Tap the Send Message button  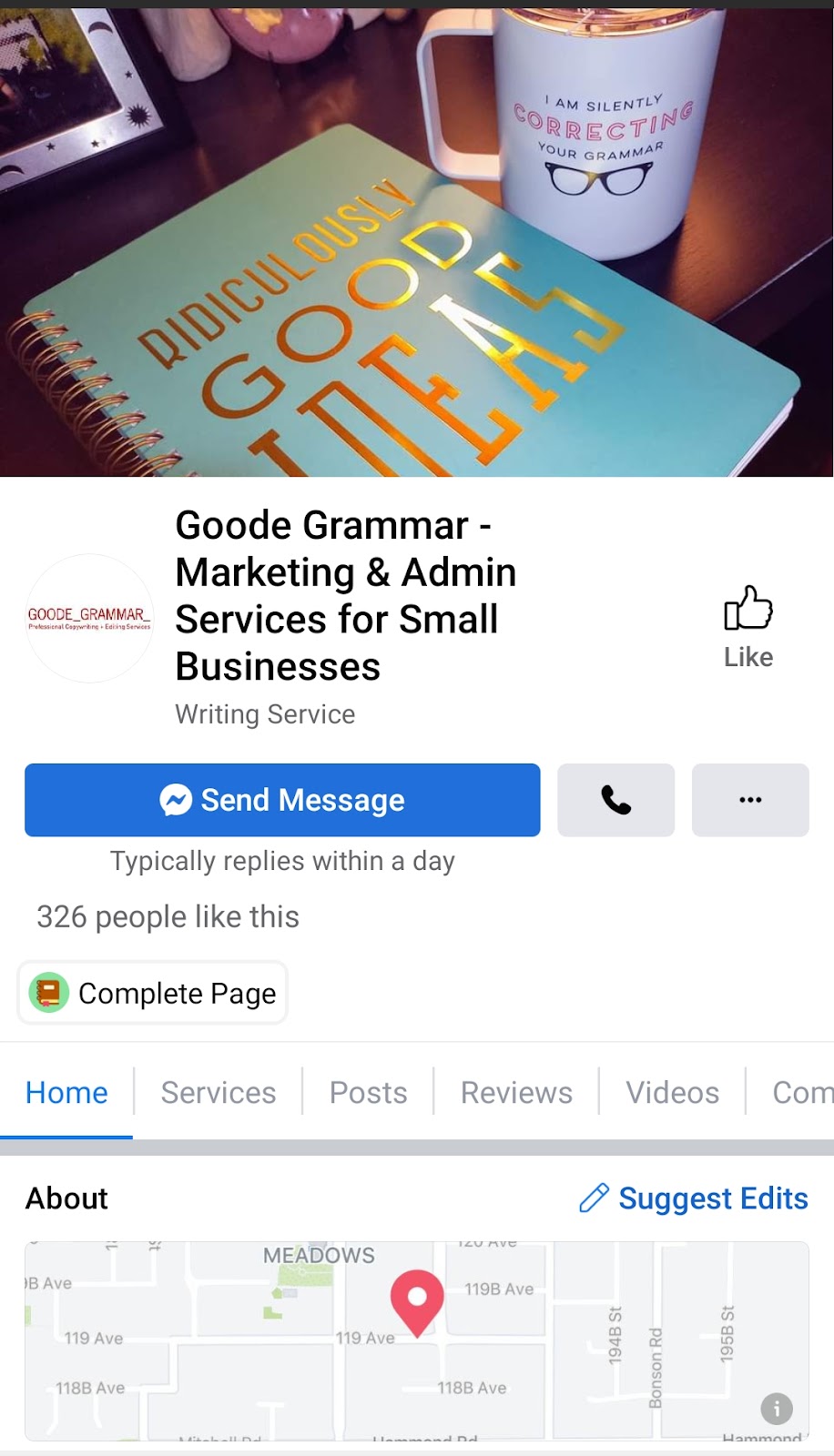(x=282, y=800)
